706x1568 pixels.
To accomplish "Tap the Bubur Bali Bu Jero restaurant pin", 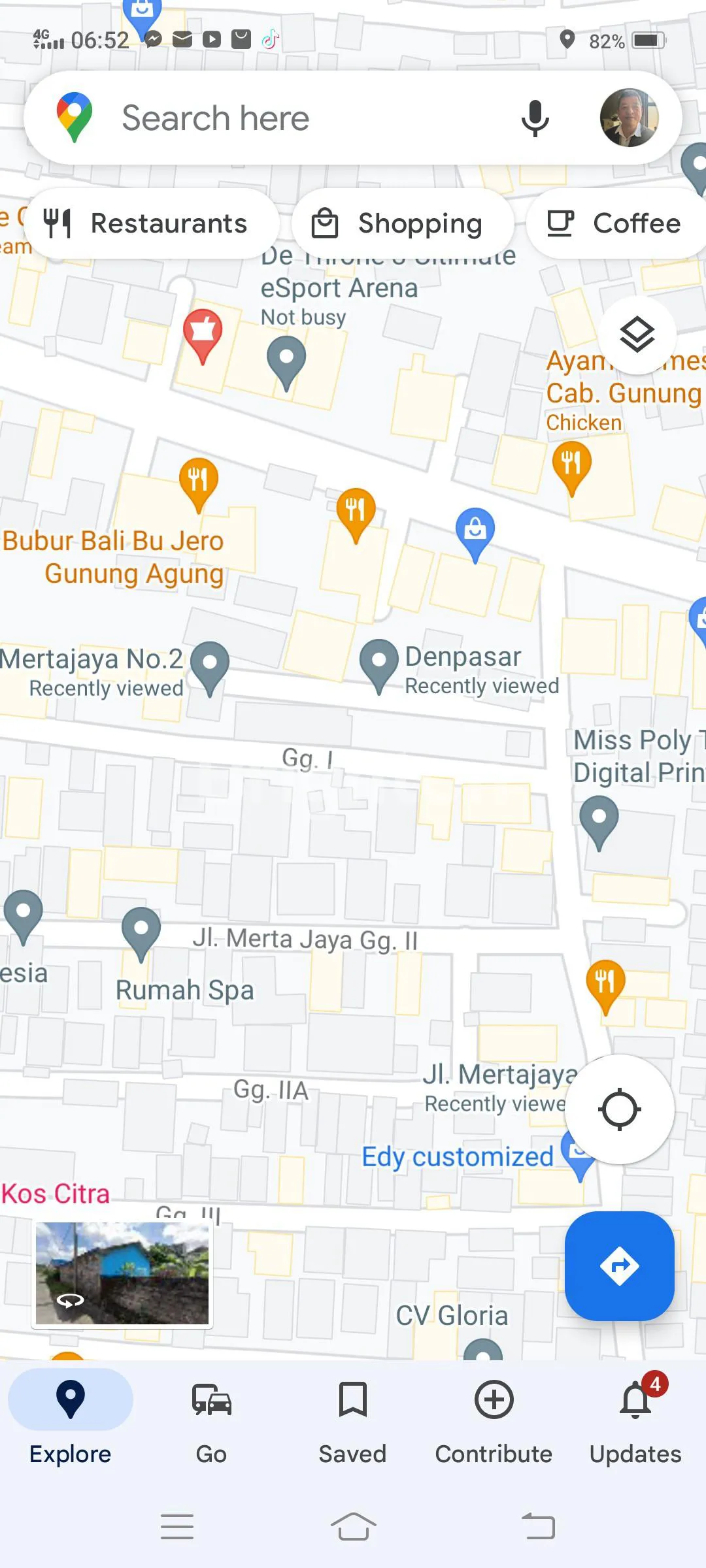I will (x=198, y=482).
